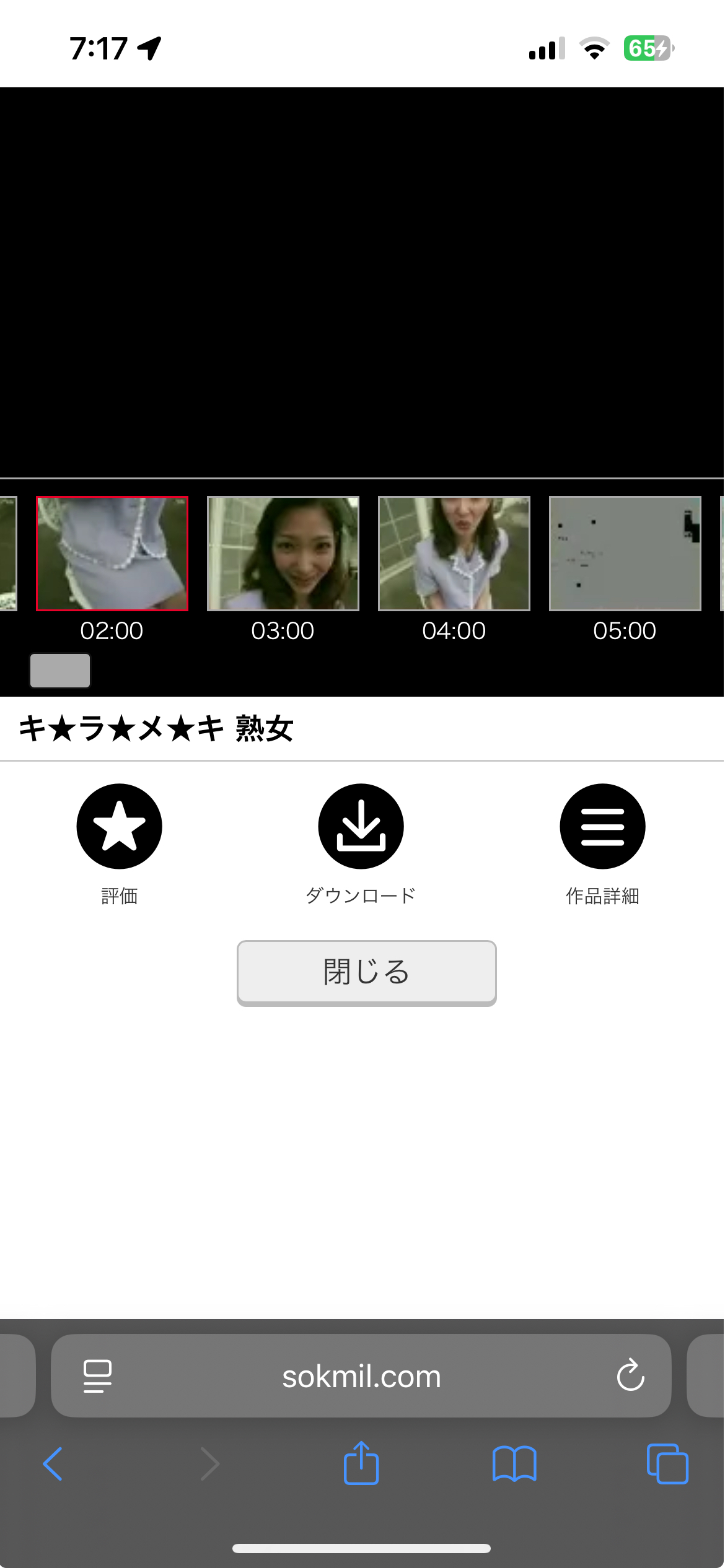The image size is (725, 1568).
Task: Navigate back with the back arrow
Action: click(x=52, y=1461)
